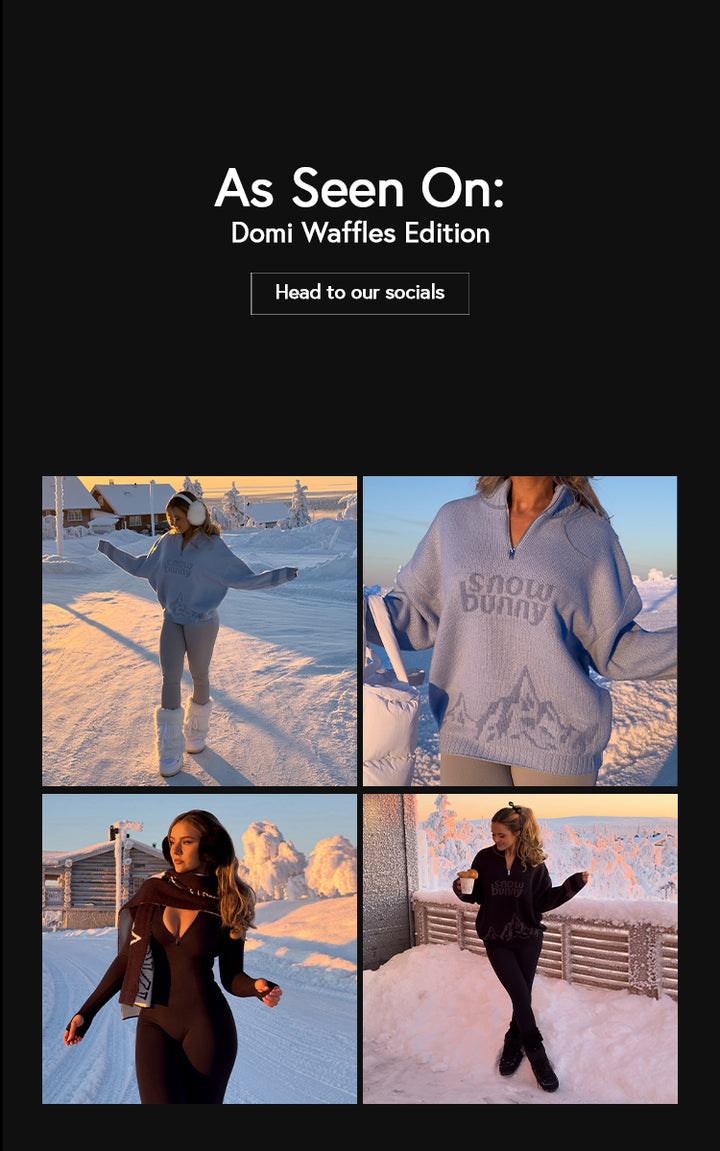Open the photo with the brown scarf outfit
The width and height of the screenshot is (720, 1151).
(199, 949)
